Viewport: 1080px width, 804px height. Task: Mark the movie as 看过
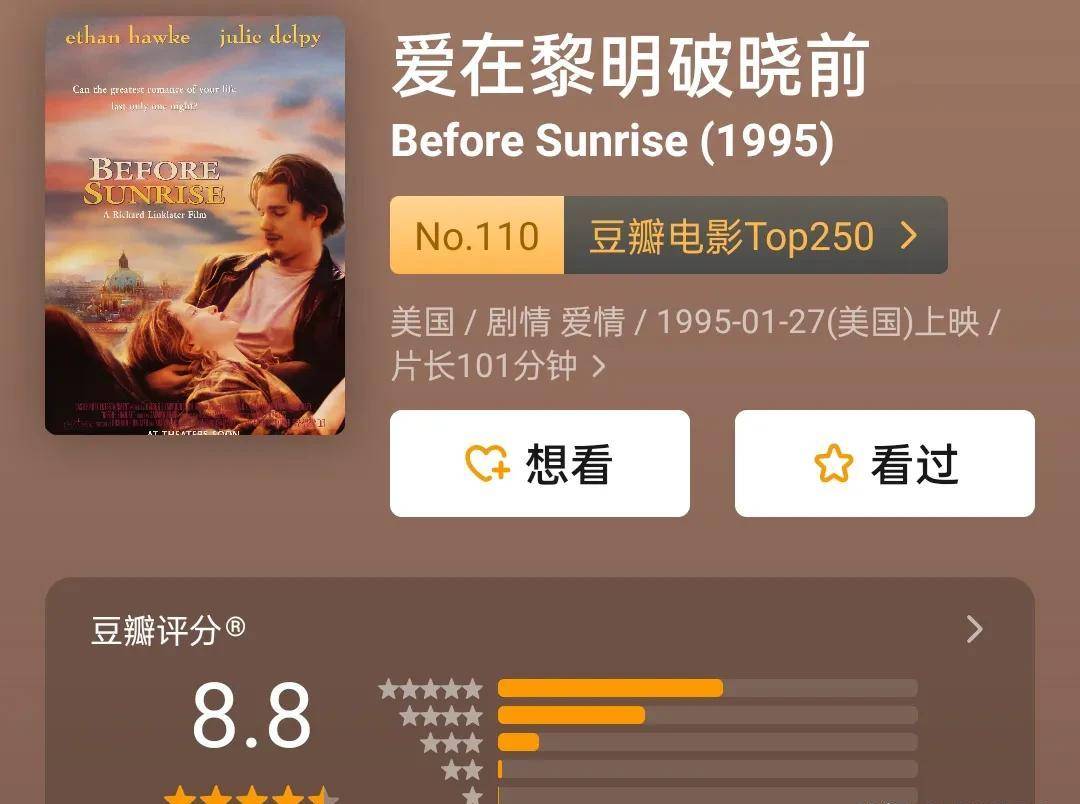pyautogui.click(x=884, y=464)
